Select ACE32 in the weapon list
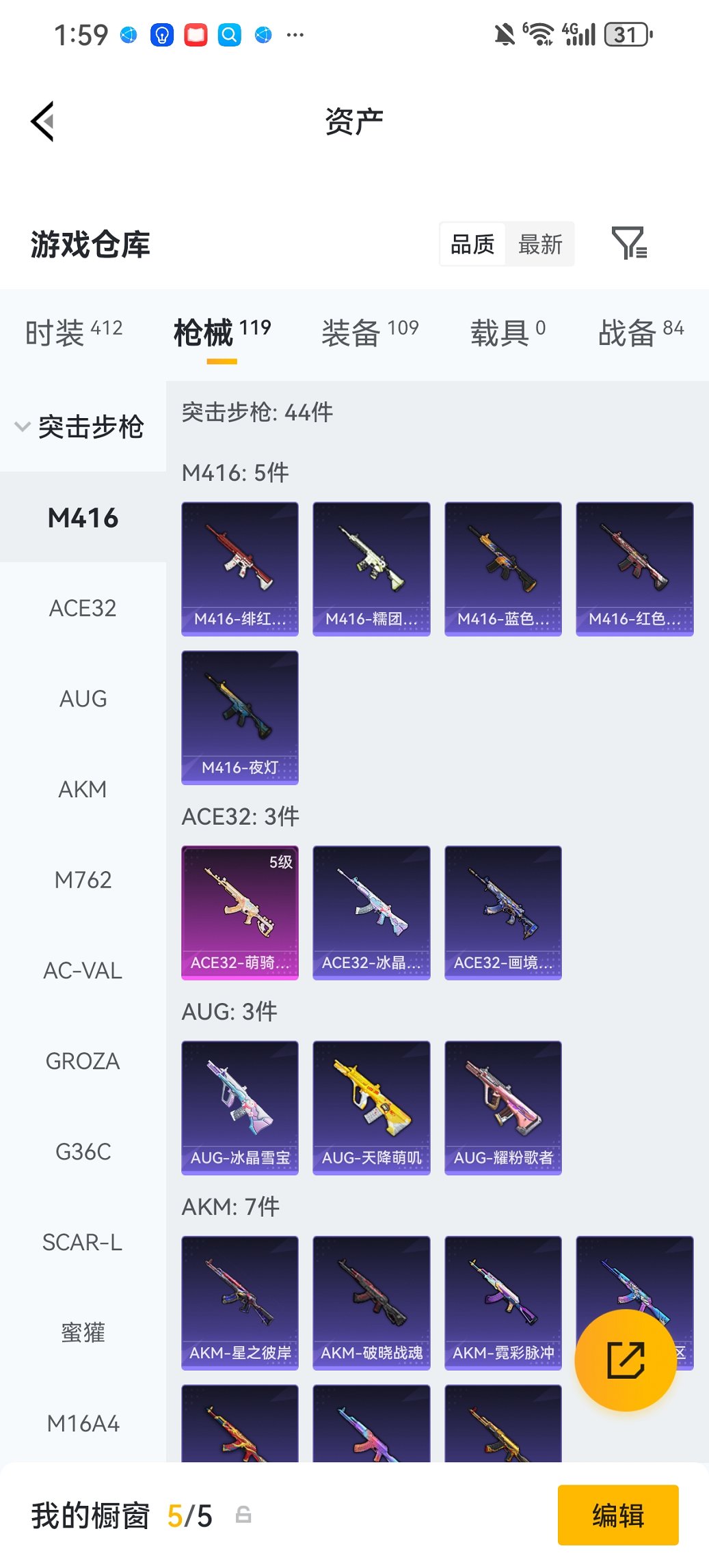The image size is (709, 1568). click(83, 608)
